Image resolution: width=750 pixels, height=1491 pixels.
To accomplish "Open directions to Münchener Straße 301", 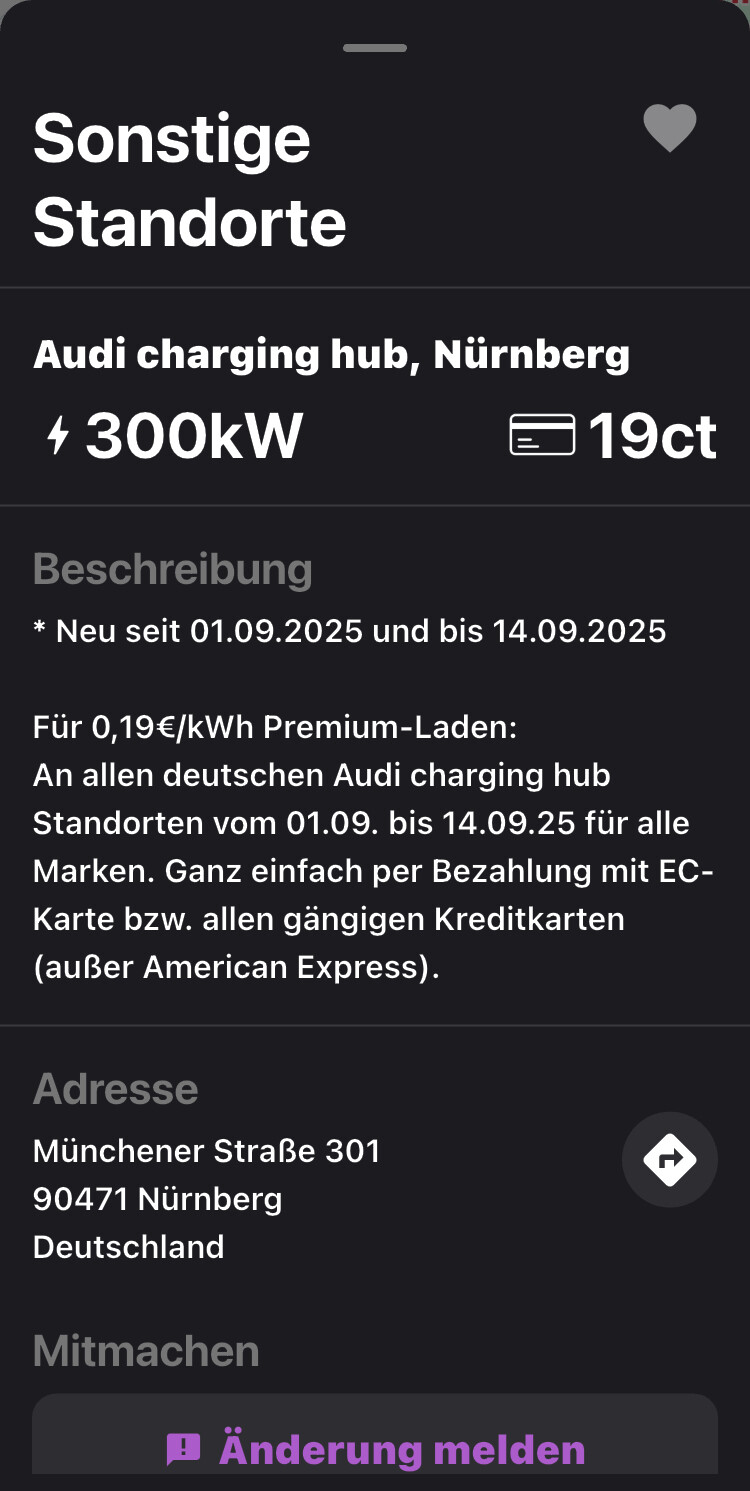I will (x=669, y=1160).
